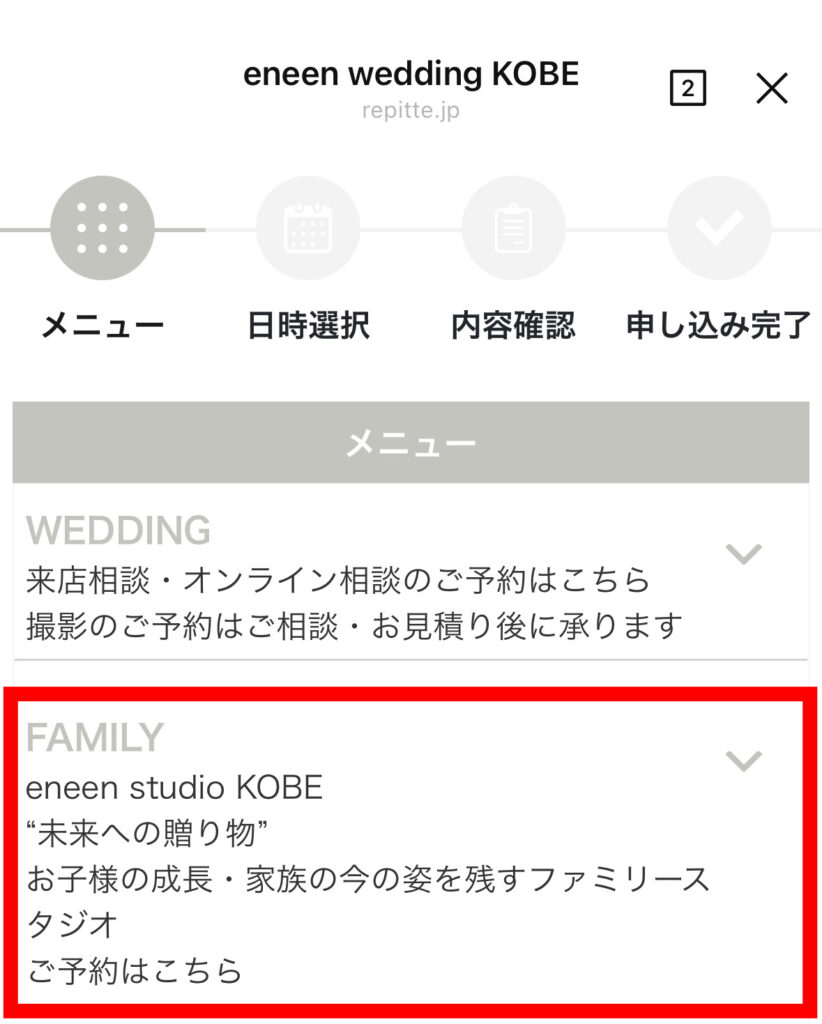822x1024 pixels.
Task: Expand the WEDDING consultation menu
Action: (x=743, y=554)
